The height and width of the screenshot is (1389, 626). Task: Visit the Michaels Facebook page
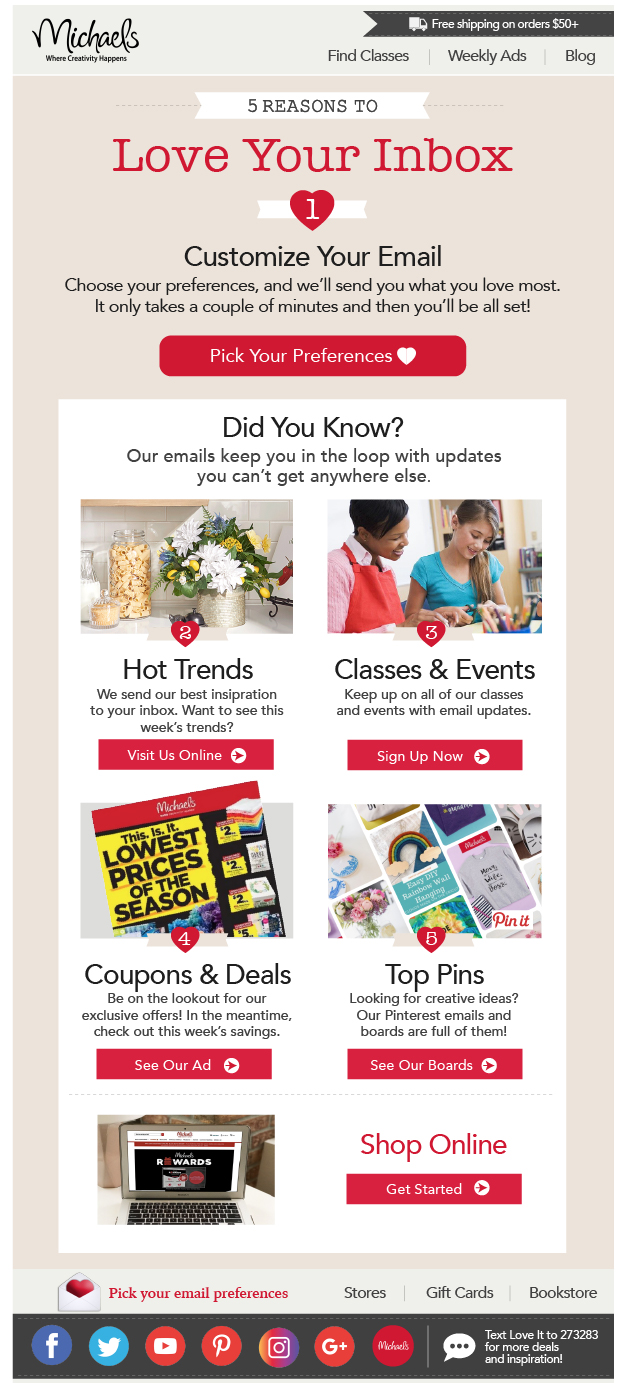coord(52,1346)
